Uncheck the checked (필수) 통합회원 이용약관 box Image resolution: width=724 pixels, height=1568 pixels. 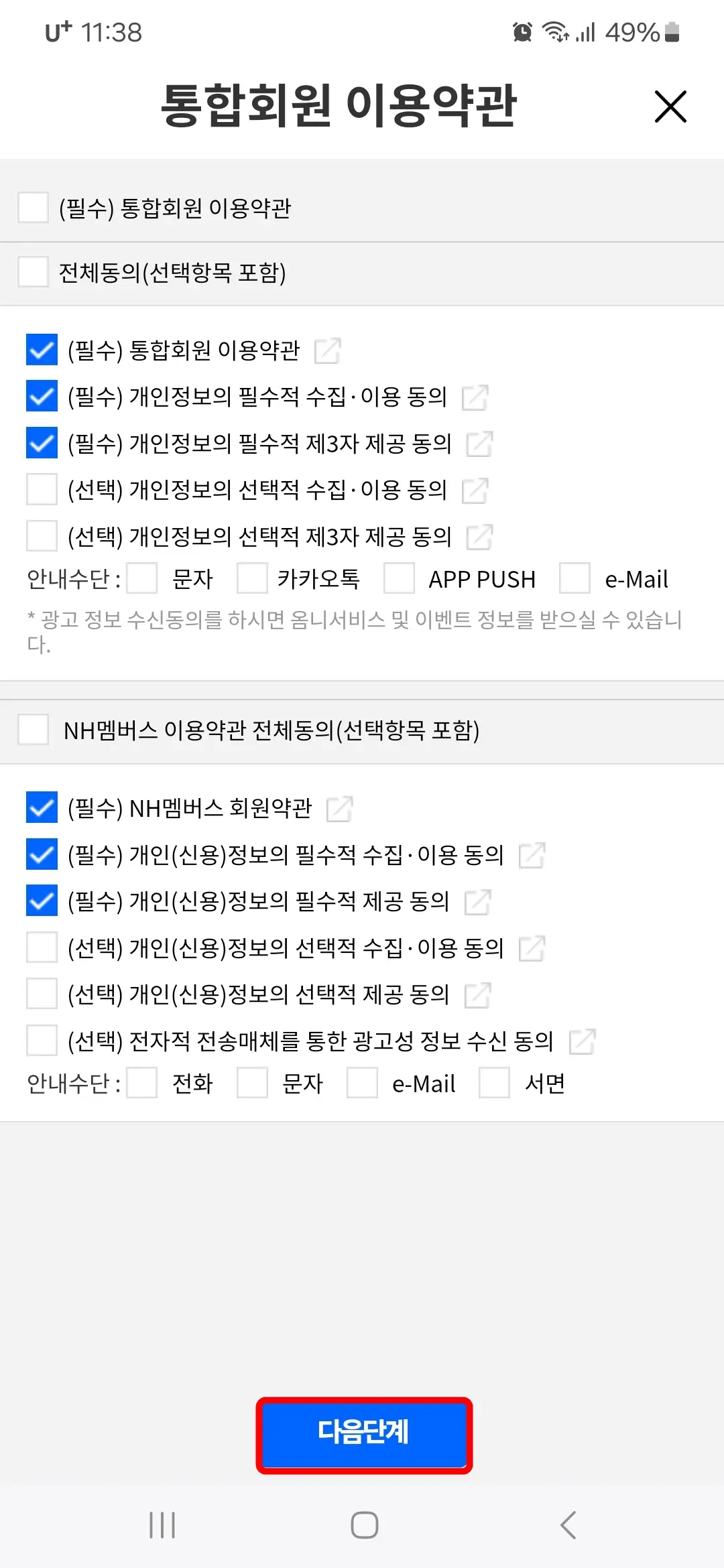tap(41, 350)
